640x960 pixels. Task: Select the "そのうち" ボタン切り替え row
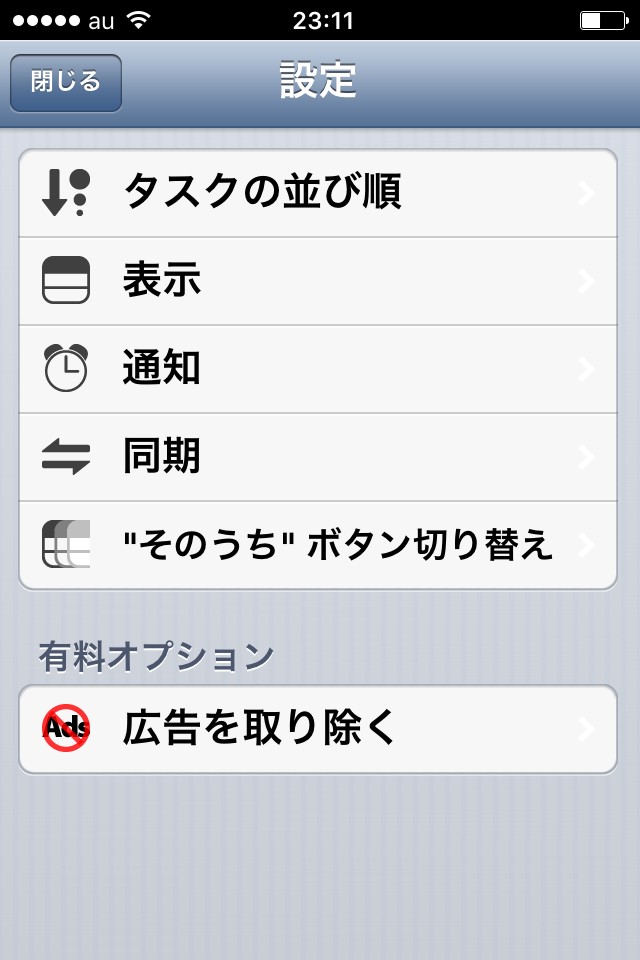318,545
